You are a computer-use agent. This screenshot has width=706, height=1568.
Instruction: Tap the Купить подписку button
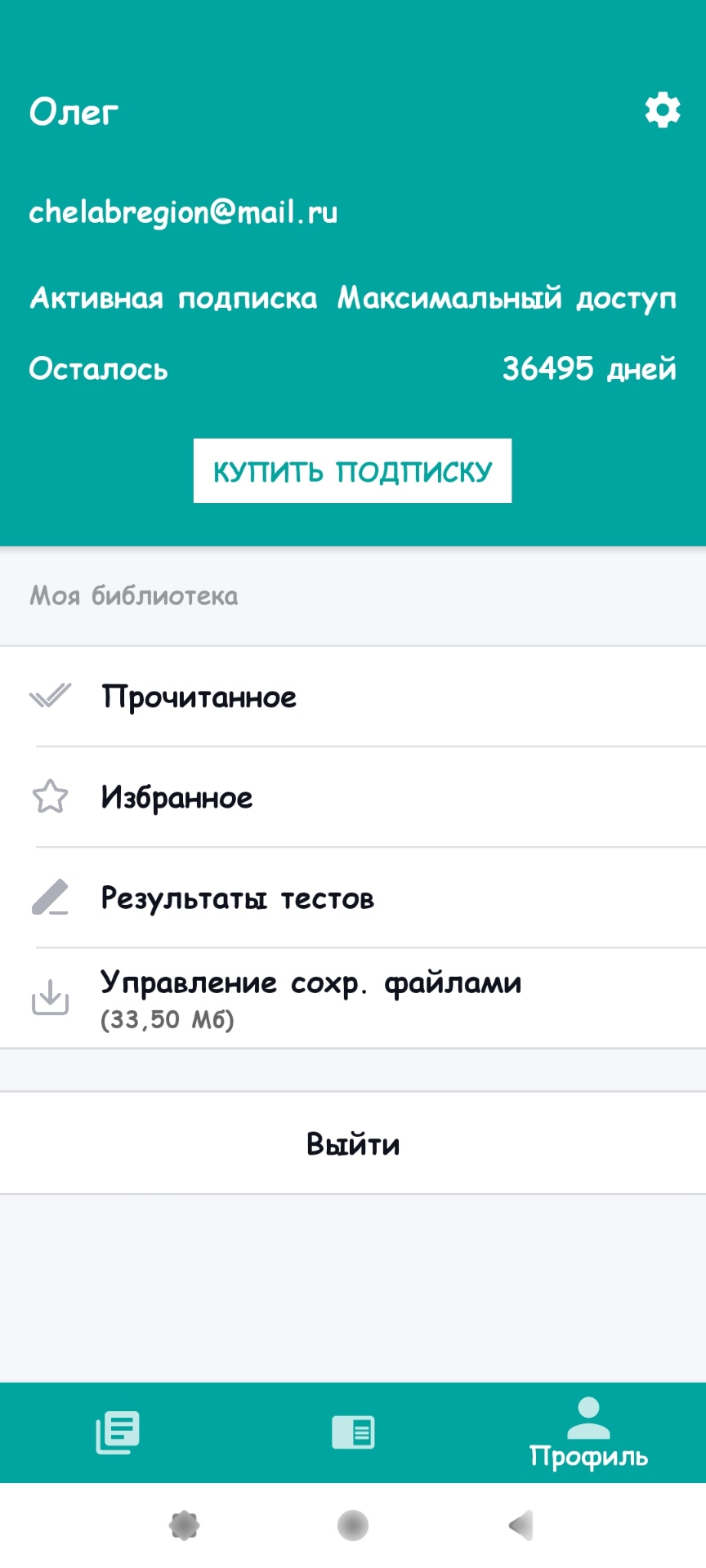point(352,471)
